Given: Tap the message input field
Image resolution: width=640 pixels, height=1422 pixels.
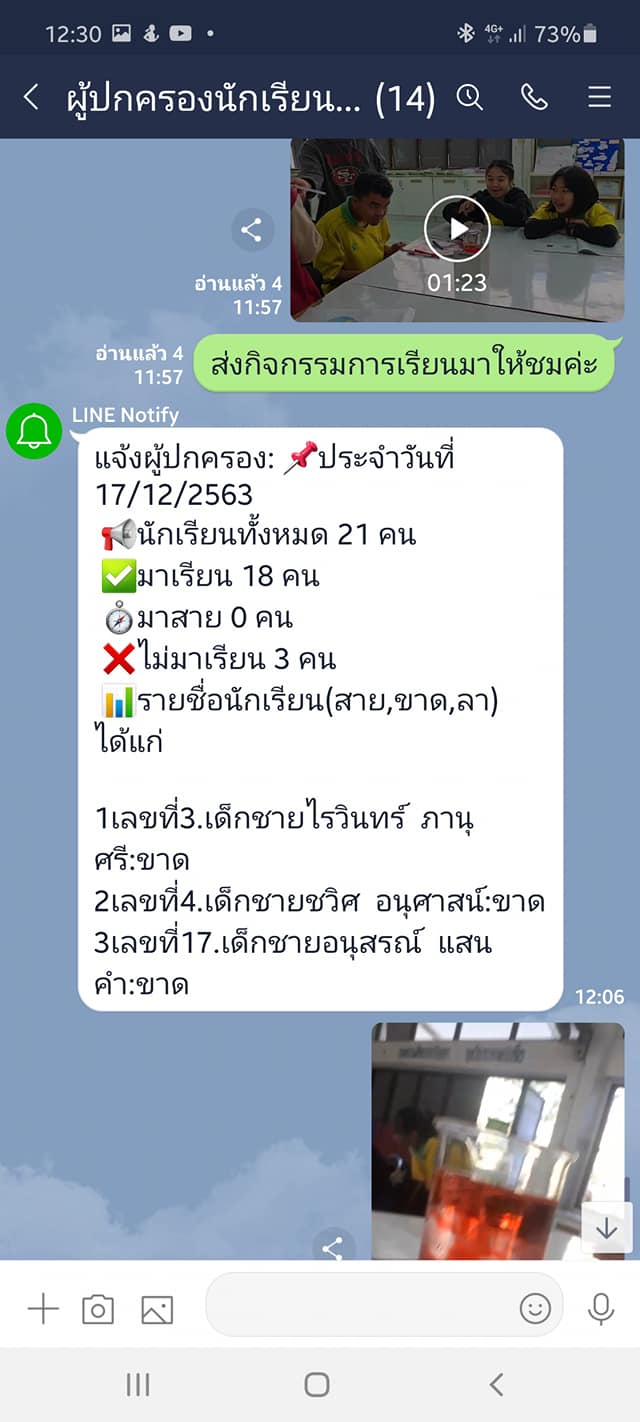Looking at the screenshot, I should click(360, 1308).
